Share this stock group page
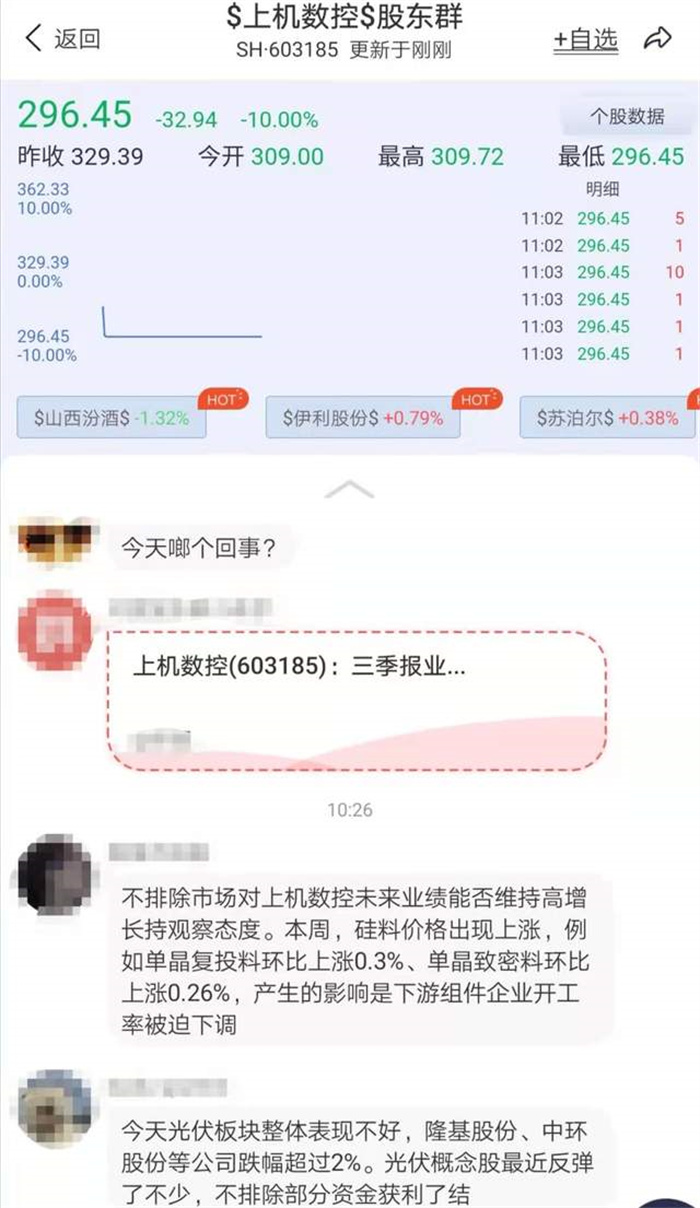The image size is (700, 1208). click(657, 39)
